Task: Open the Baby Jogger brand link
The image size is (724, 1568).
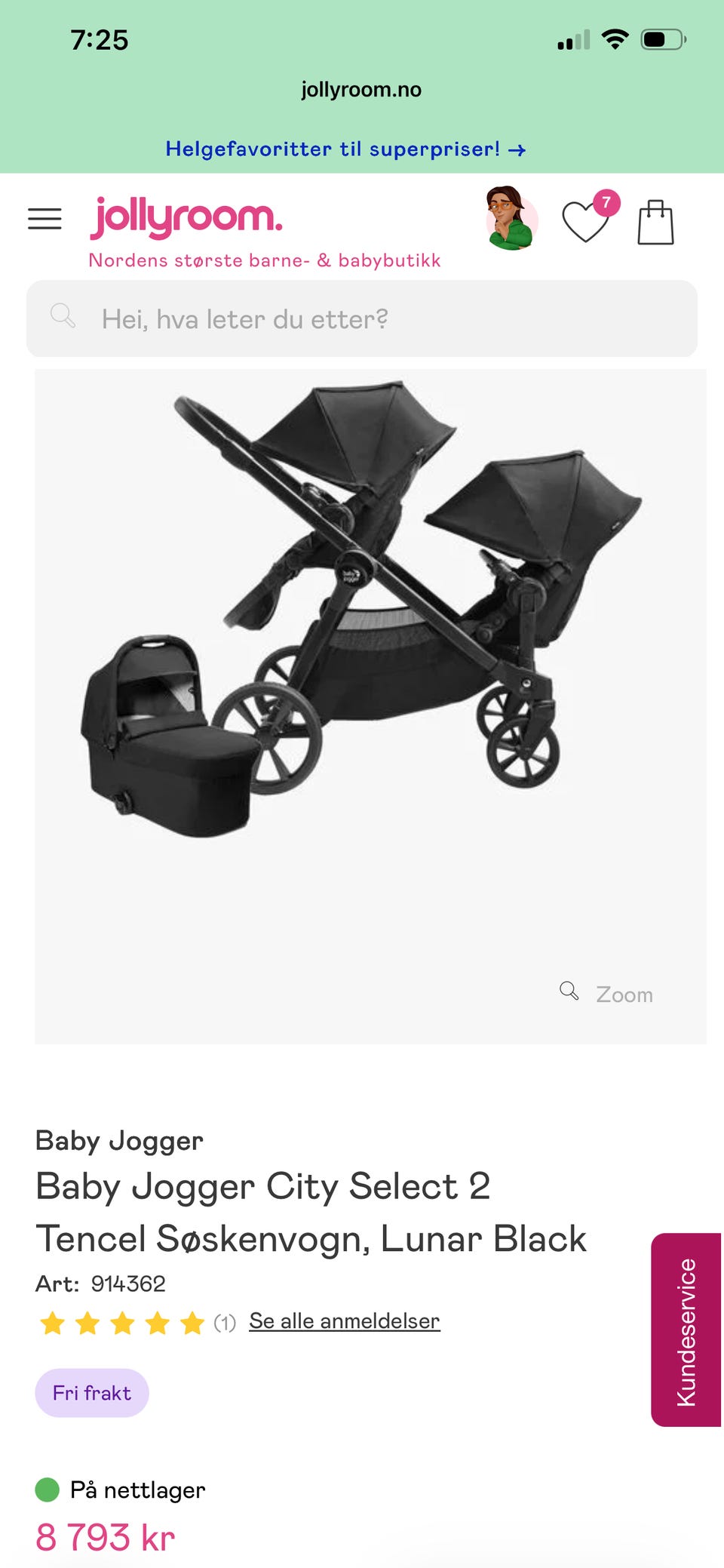Action: click(x=119, y=1141)
